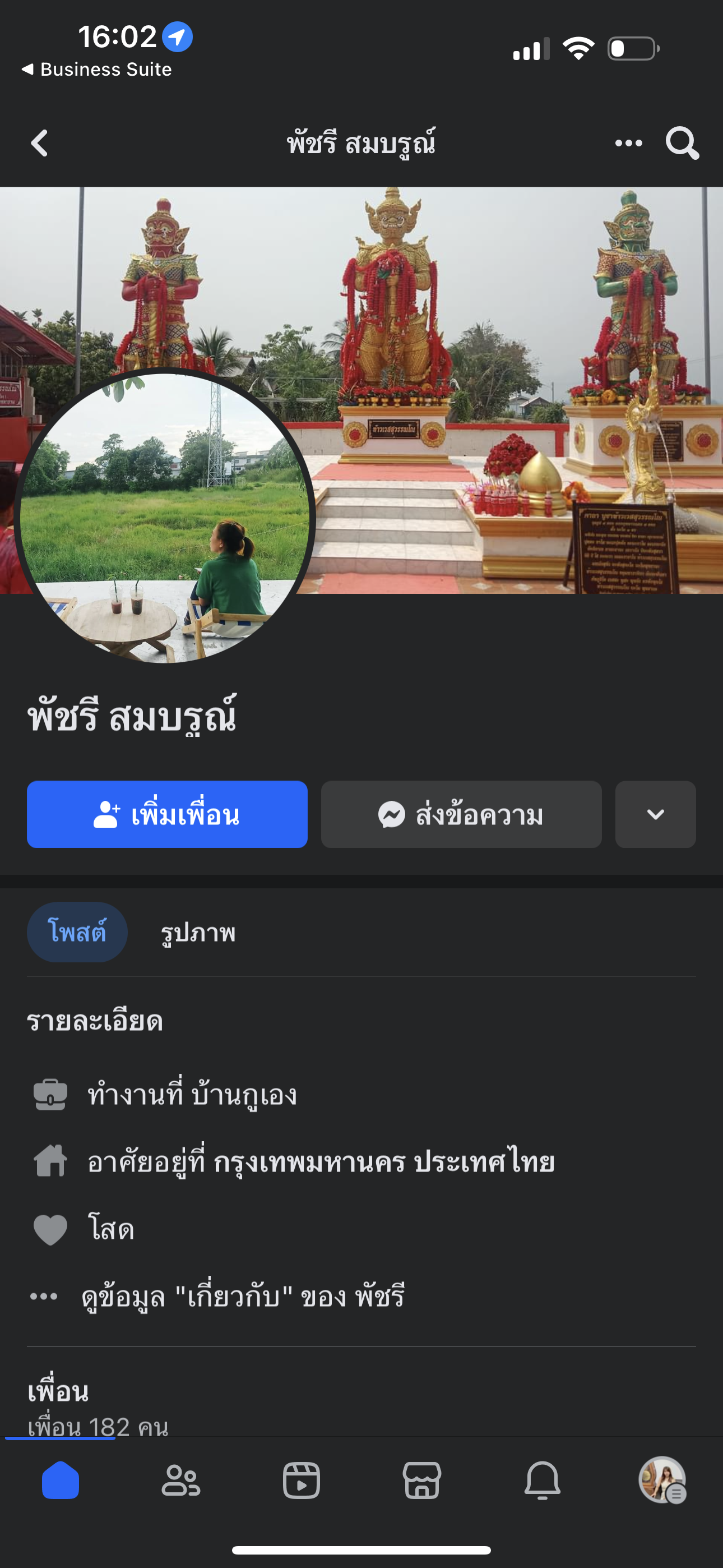Open the Friends tab in bottom bar
Viewport: 723px width, 1568px height.
point(180,1481)
